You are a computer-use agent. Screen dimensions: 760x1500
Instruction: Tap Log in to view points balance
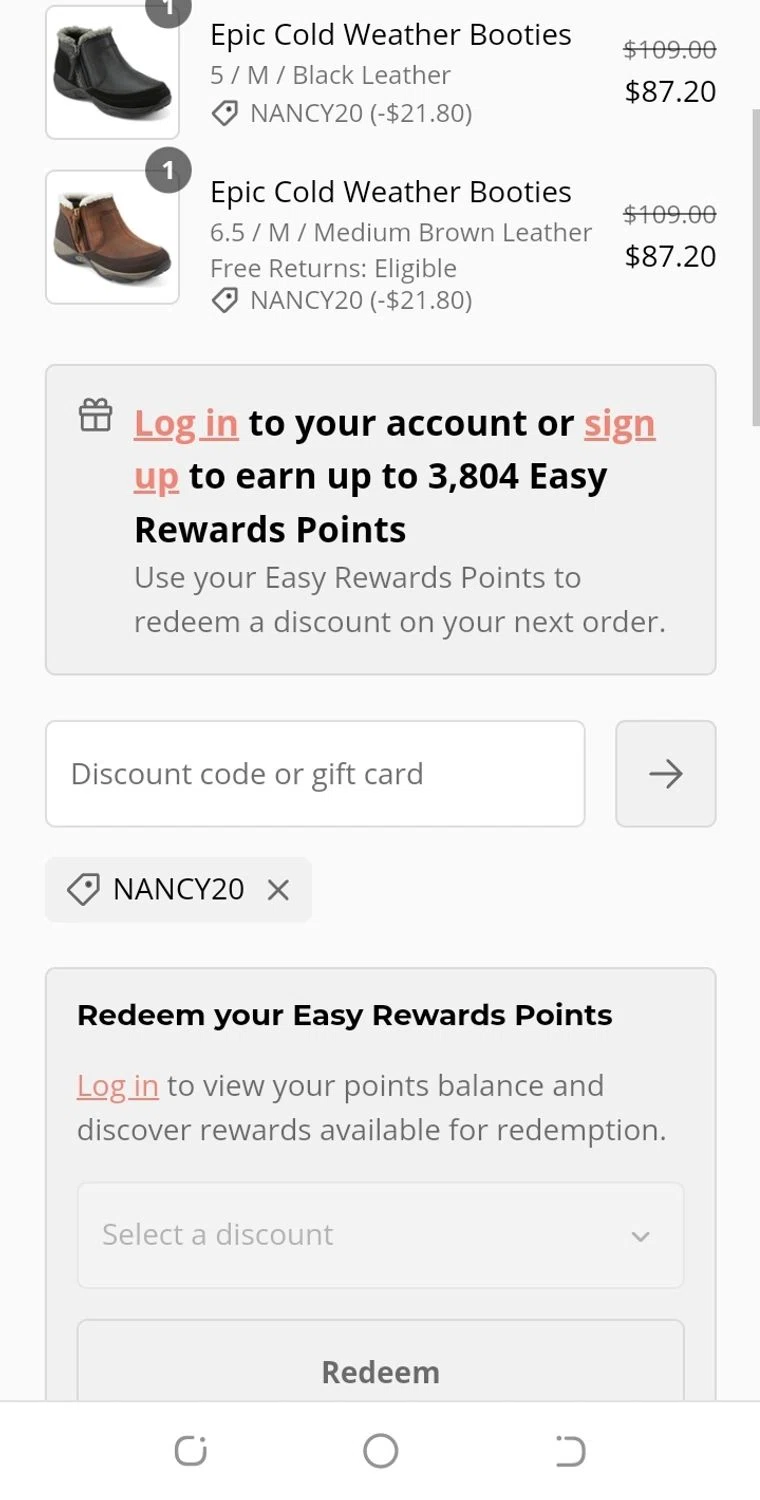tap(118, 1085)
